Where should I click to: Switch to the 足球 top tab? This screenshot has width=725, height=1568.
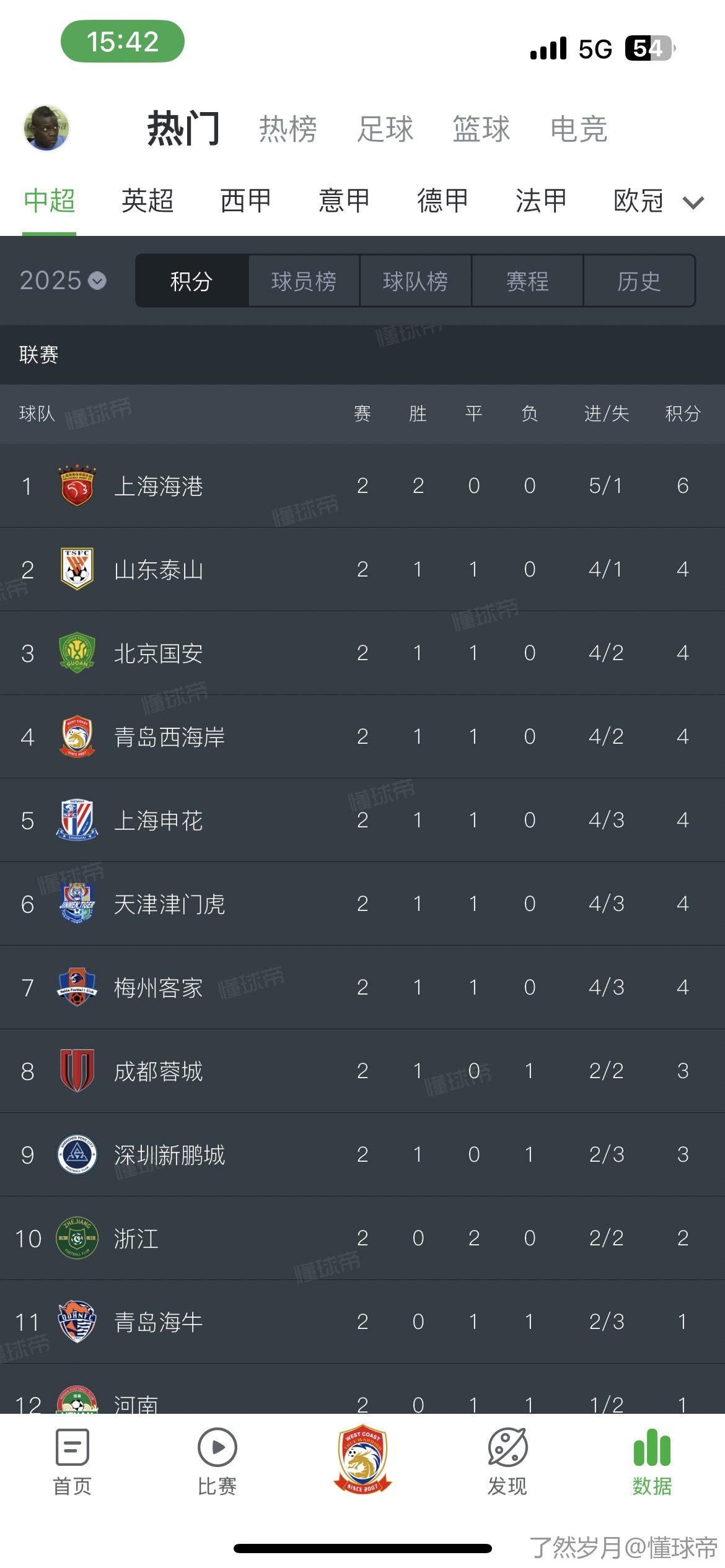point(385,129)
